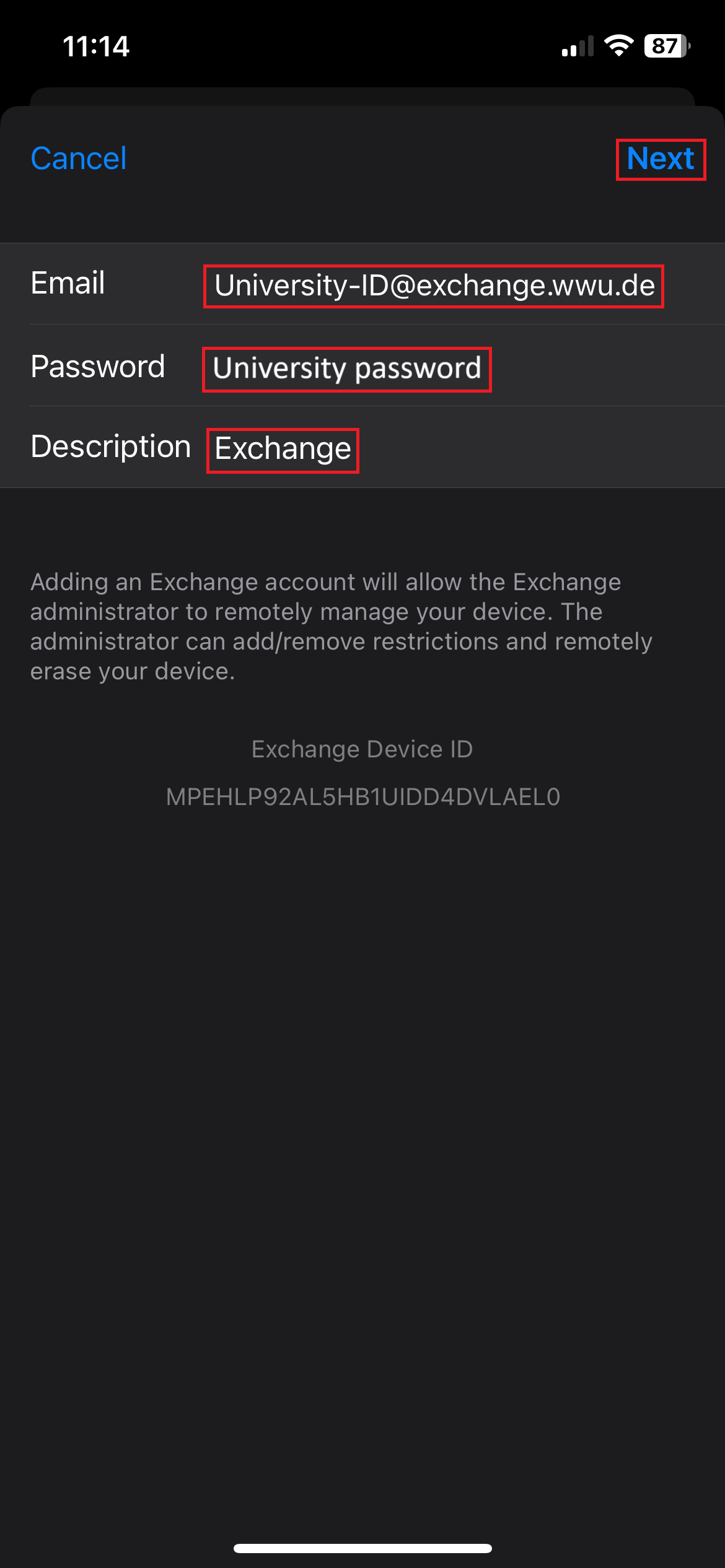Proceed with the Next button
This screenshot has height=1568, width=725.
[660, 159]
